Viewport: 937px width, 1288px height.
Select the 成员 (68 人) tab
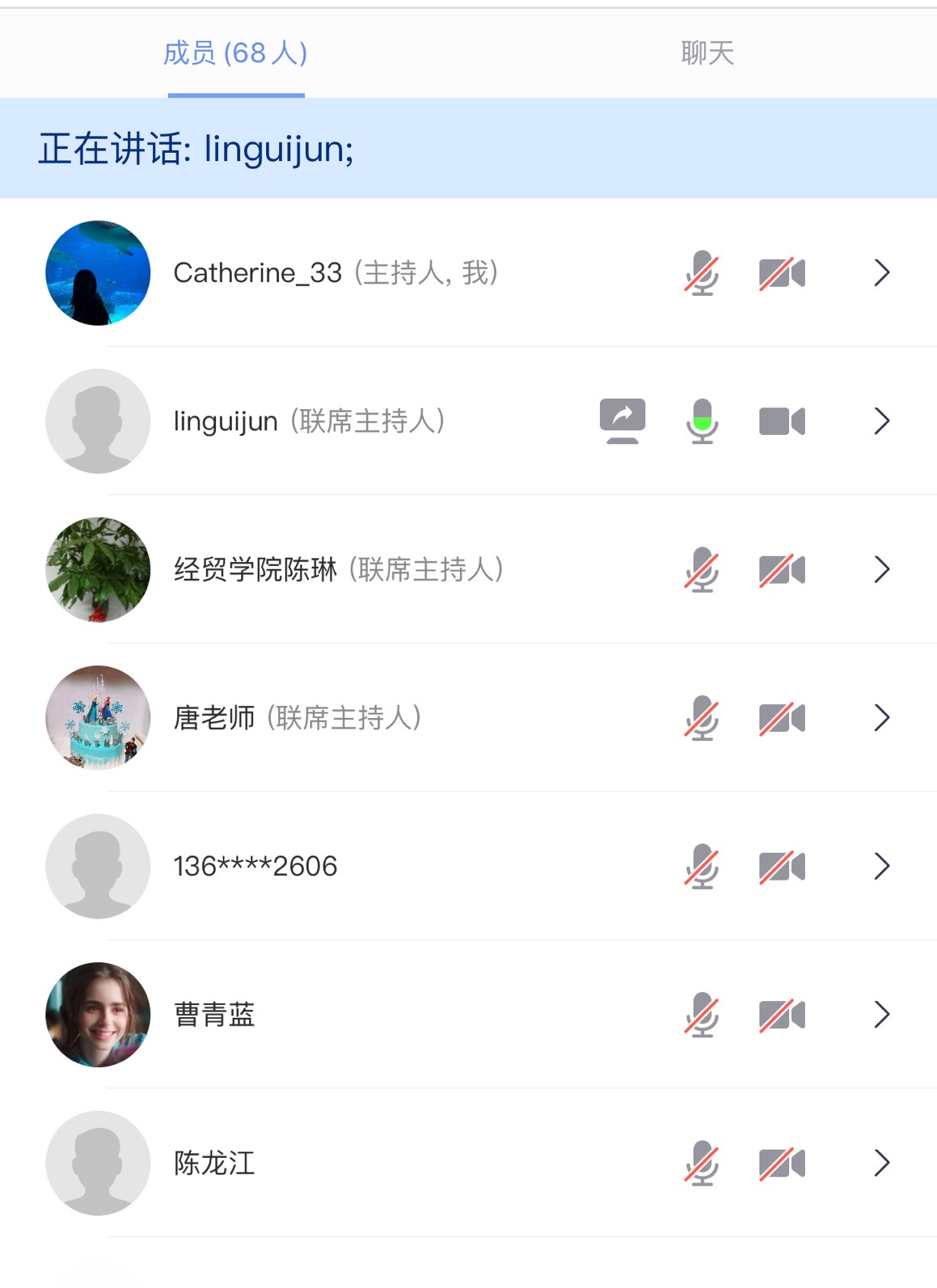[235, 53]
